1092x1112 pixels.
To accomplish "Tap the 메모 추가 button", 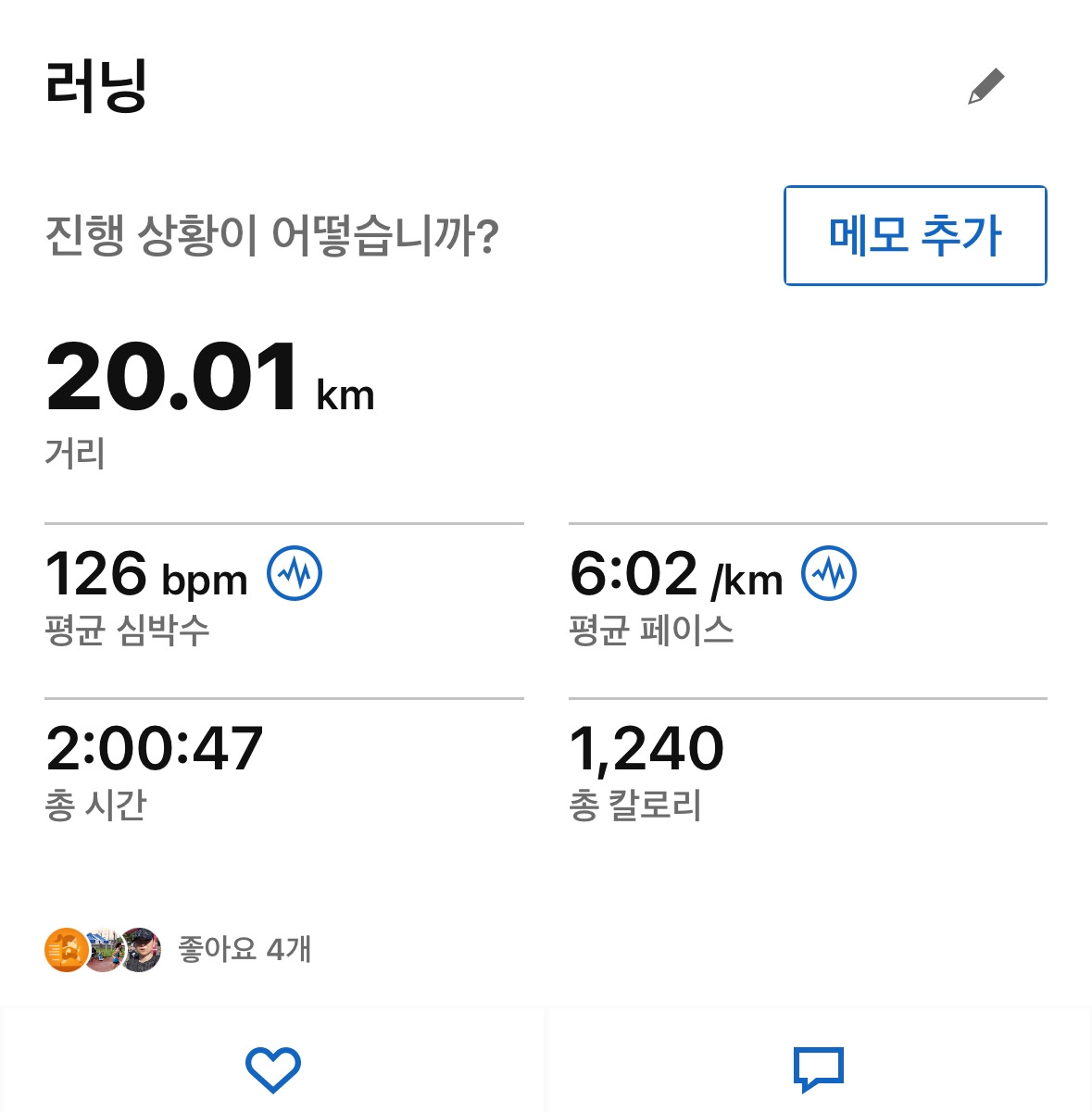I will click(914, 235).
